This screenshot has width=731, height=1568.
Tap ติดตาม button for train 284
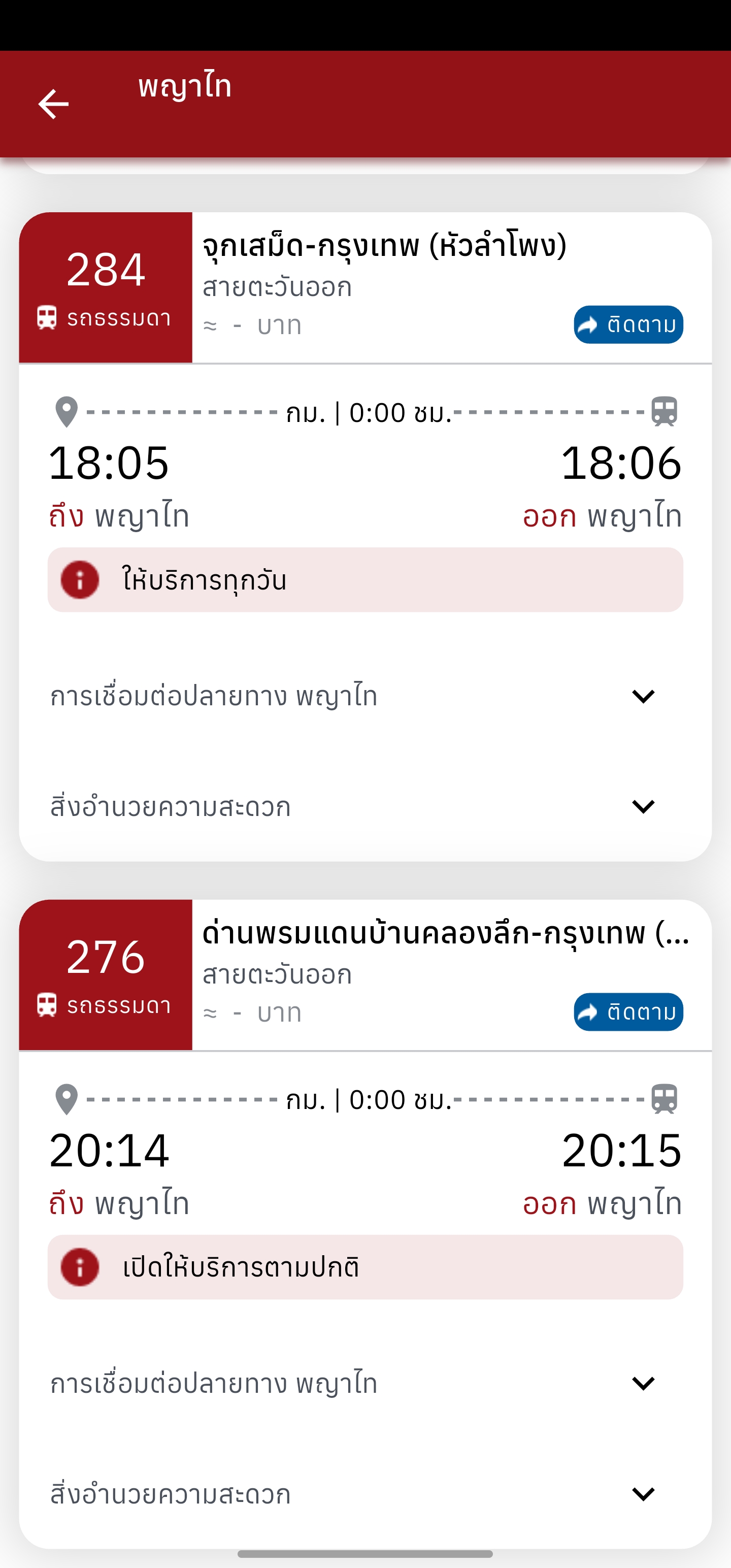tap(628, 324)
